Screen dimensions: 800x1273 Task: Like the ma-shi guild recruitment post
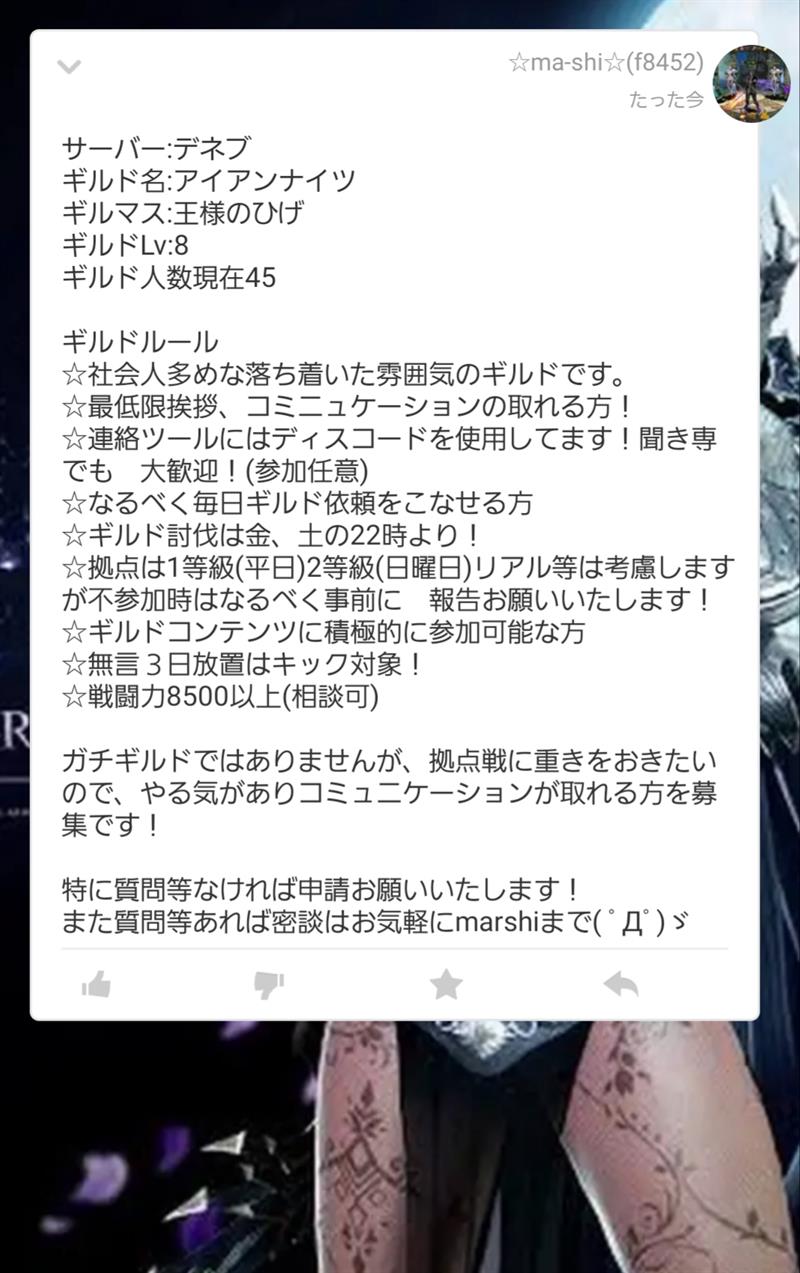pyautogui.click(x=96, y=985)
